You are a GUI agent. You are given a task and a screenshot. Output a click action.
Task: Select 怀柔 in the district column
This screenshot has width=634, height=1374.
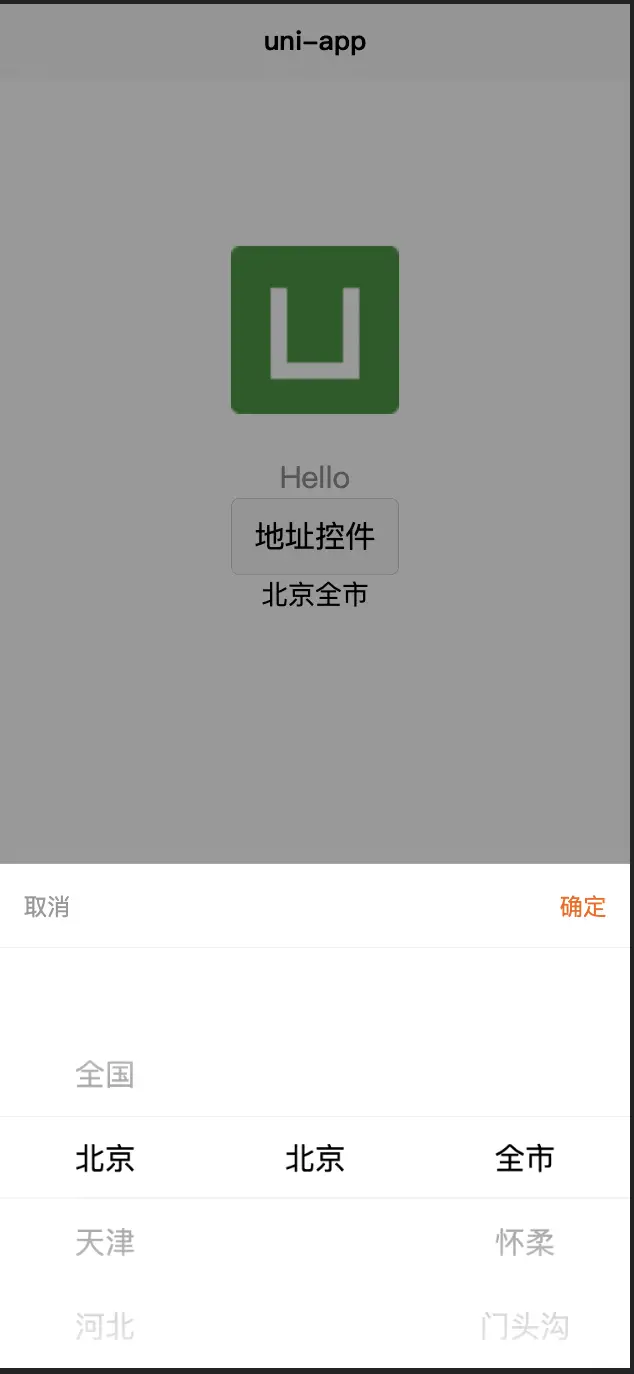click(525, 1243)
